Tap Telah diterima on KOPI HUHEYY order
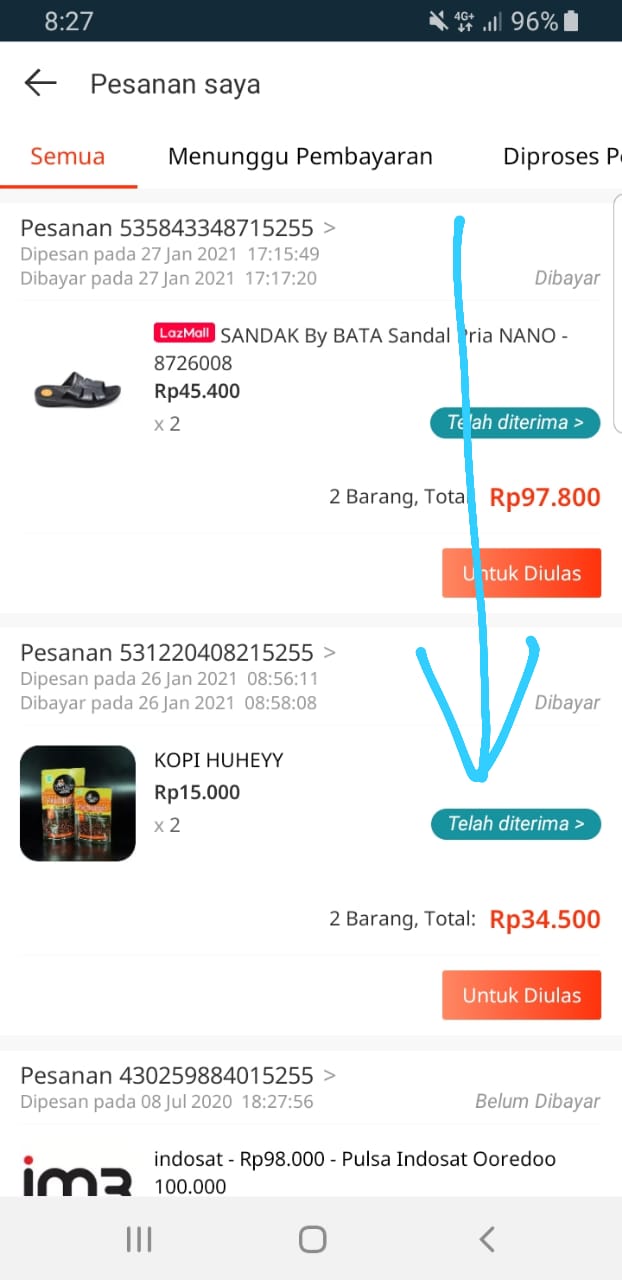The height and width of the screenshot is (1280, 622). pos(515,824)
